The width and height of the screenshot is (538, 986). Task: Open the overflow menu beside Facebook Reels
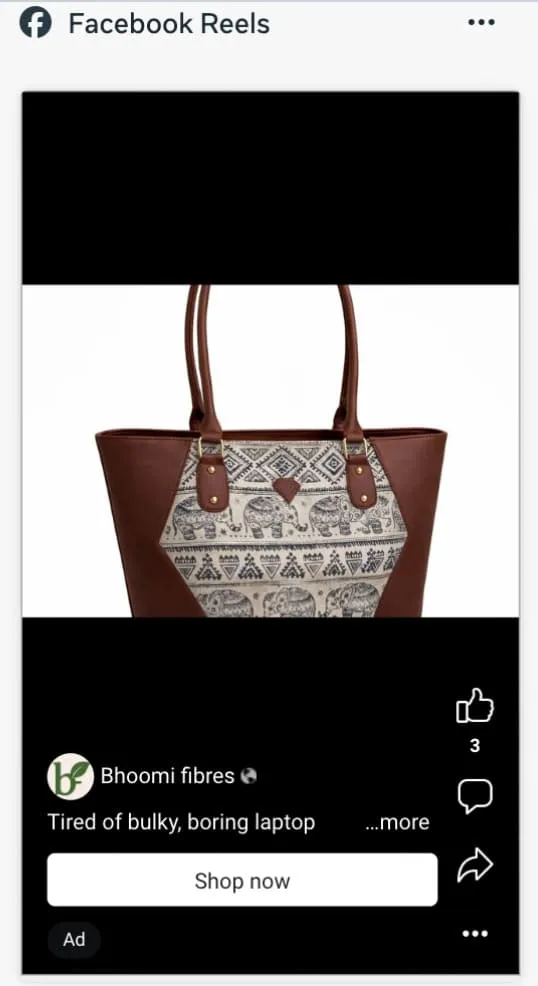coord(481,23)
